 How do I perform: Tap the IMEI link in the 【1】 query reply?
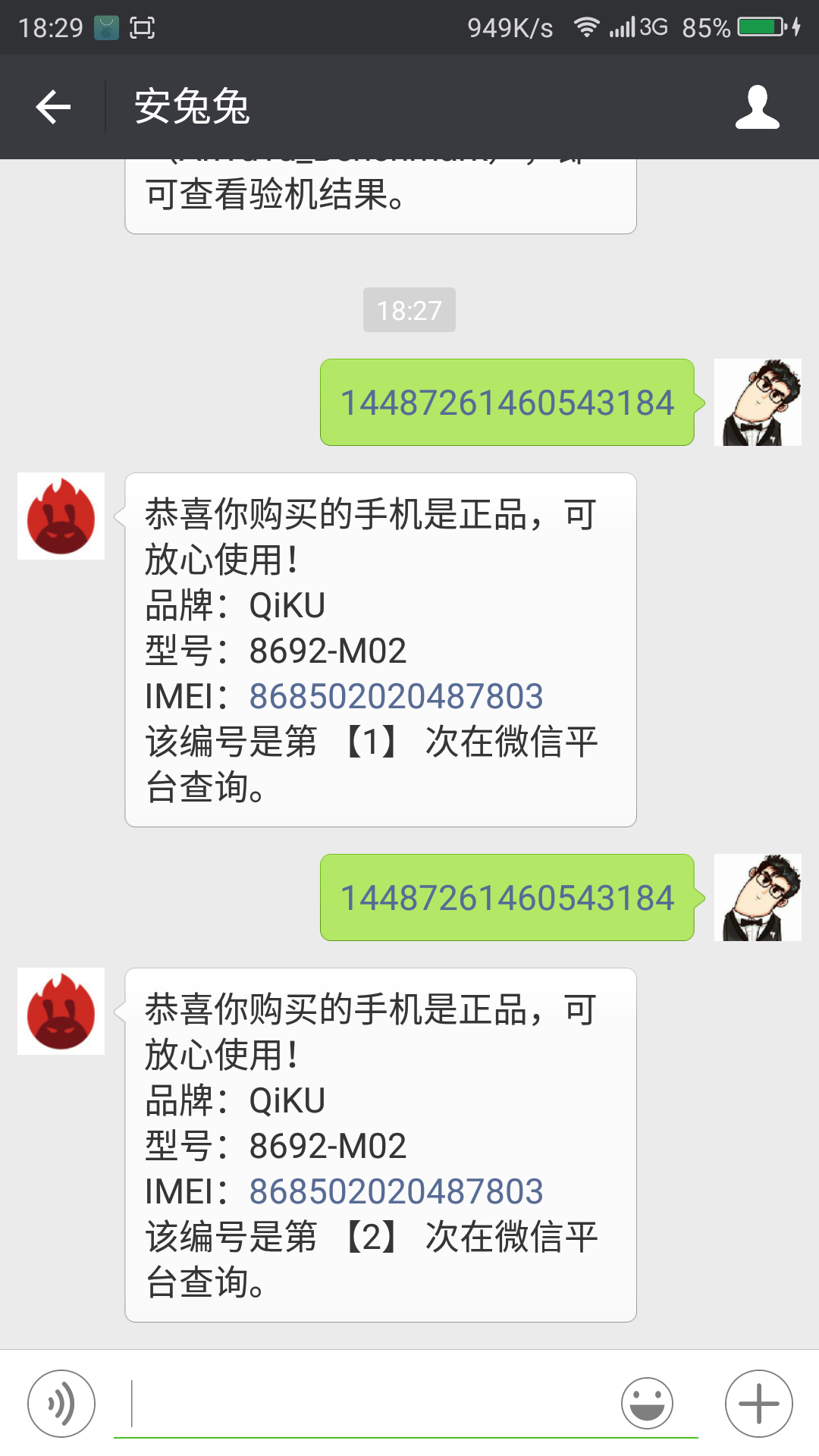click(396, 696)
